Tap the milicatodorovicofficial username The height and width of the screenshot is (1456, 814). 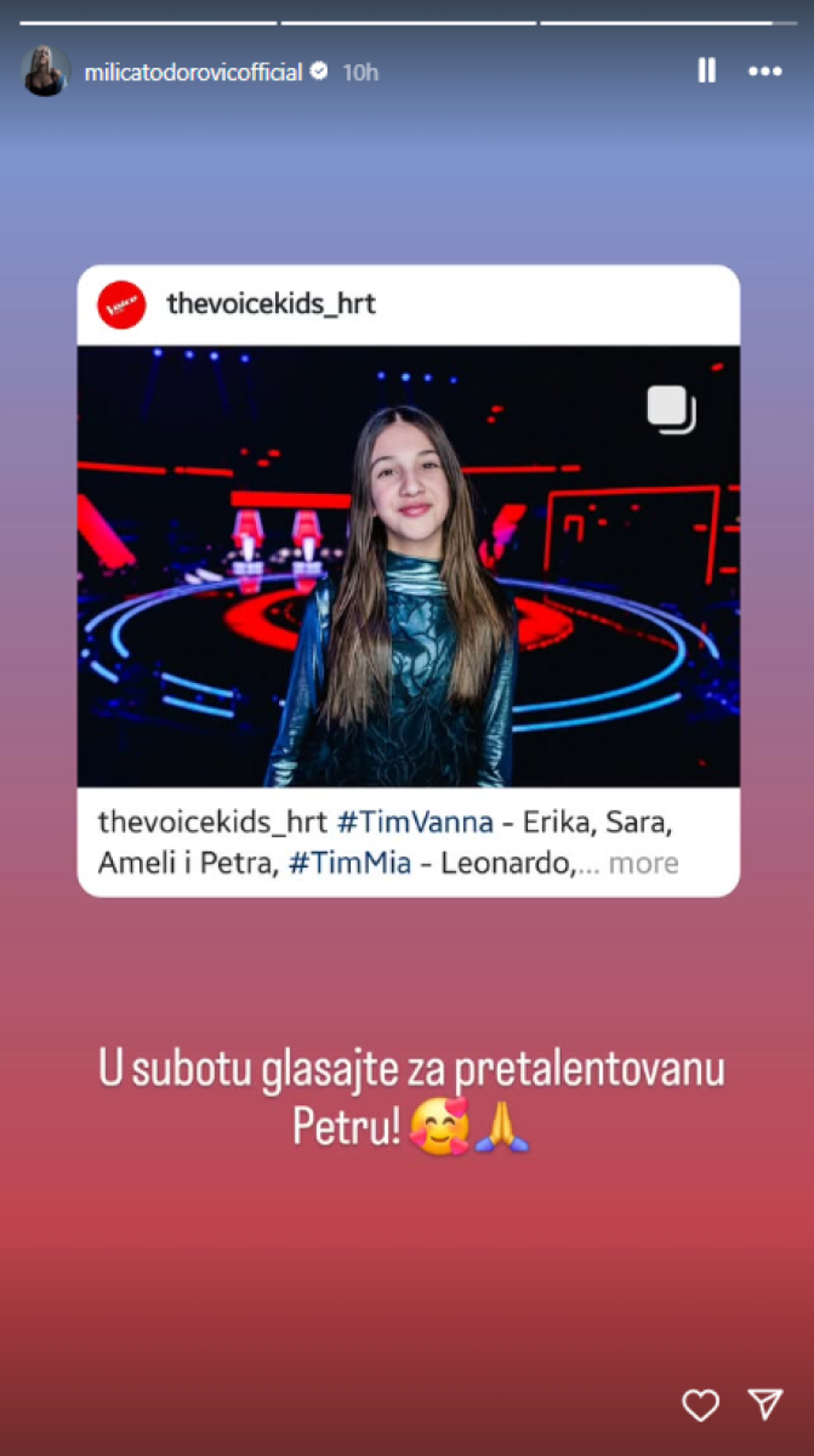(x=193, y=72)
